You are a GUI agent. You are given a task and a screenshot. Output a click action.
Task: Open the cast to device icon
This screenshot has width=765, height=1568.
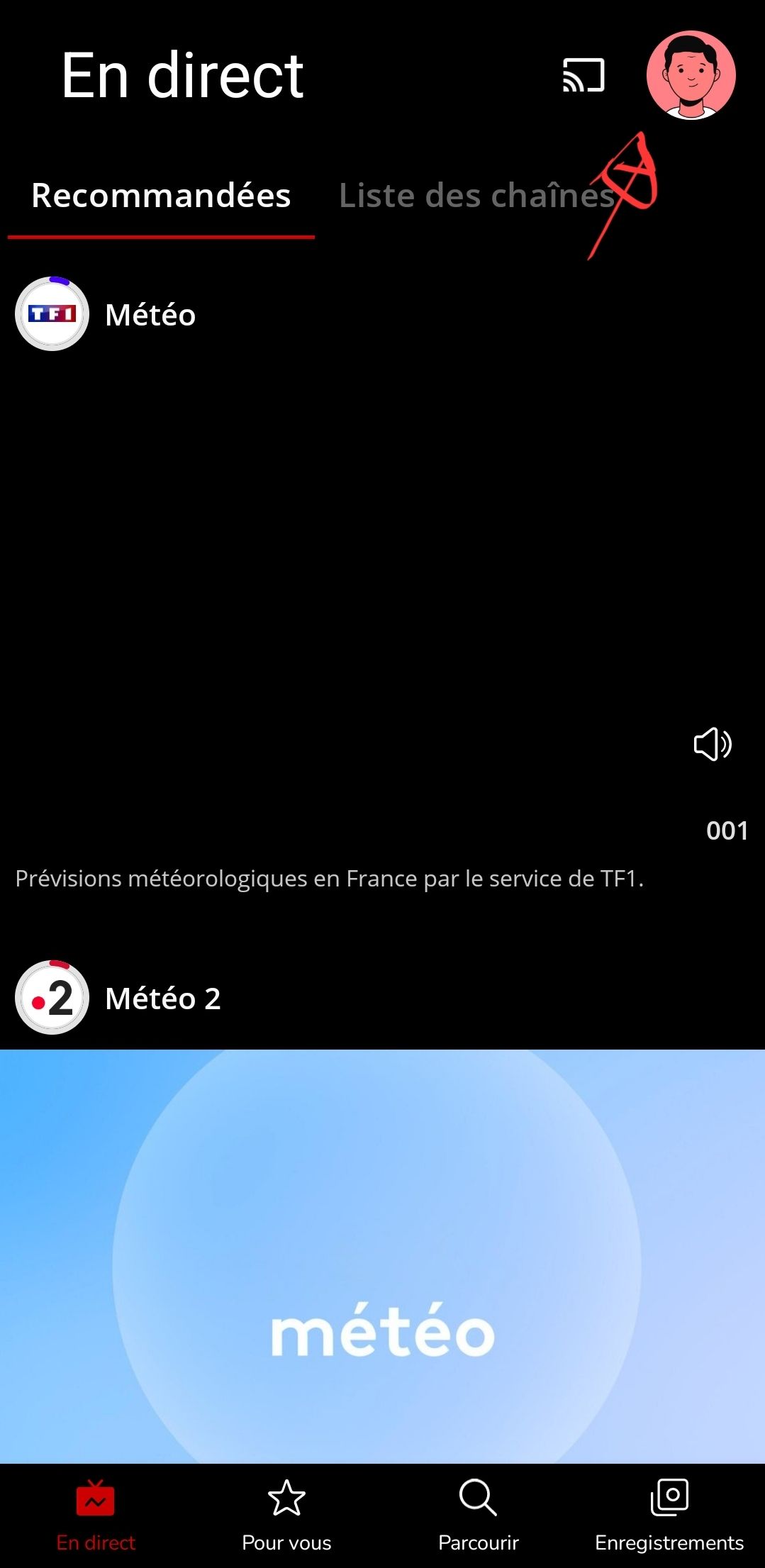point(583,75)
